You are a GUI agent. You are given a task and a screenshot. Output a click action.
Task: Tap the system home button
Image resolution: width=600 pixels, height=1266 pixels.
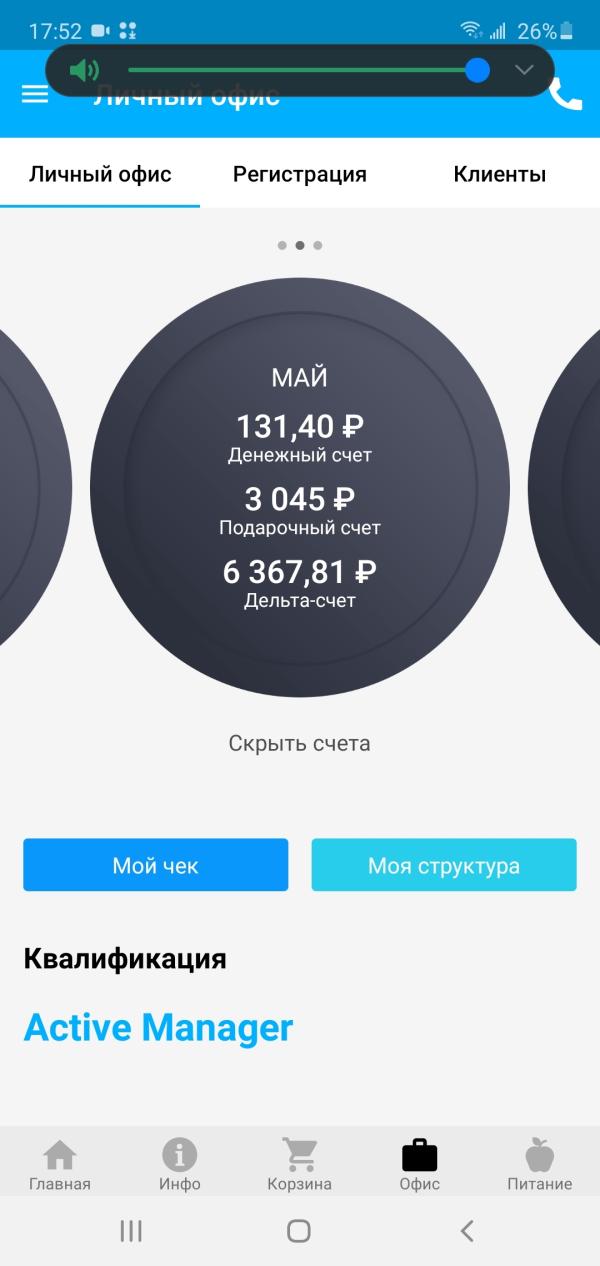click(299, 1231)
